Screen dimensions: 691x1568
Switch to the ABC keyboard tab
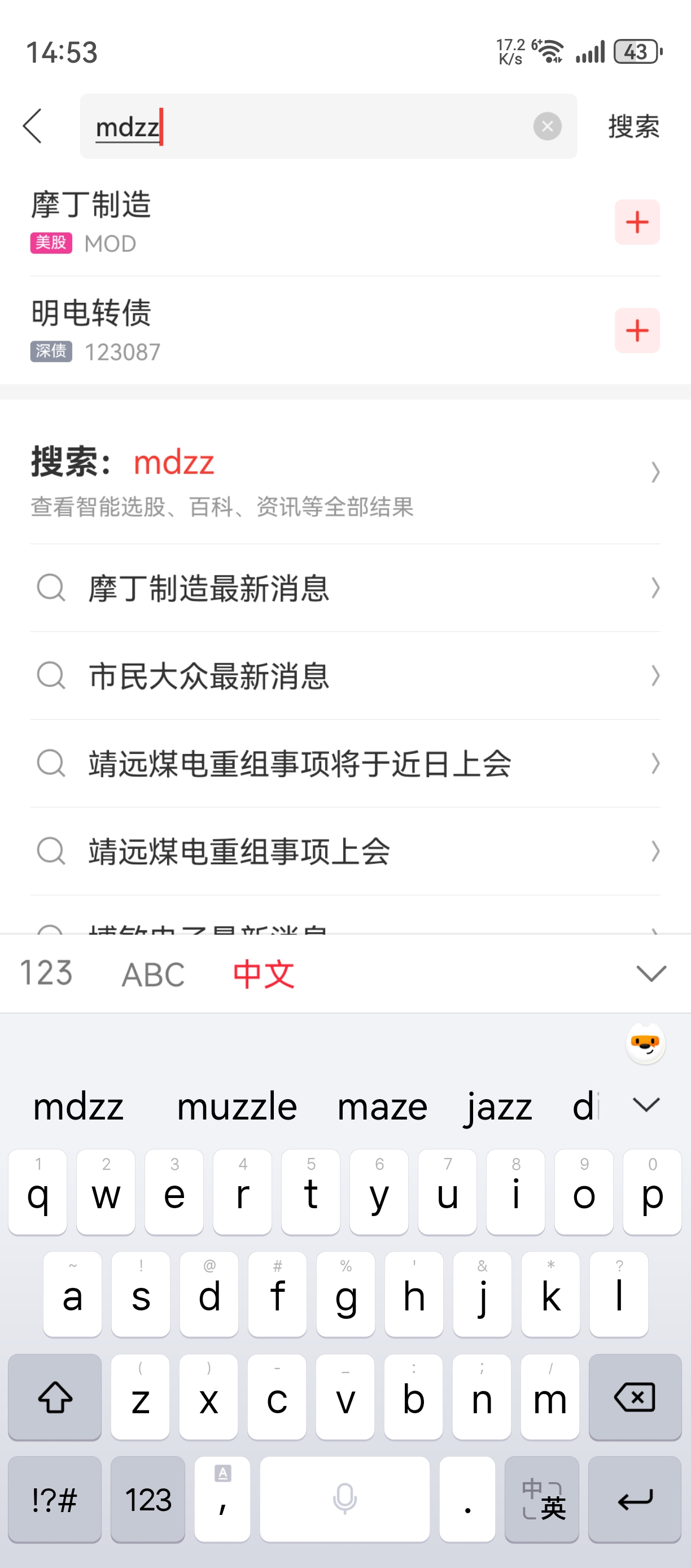(152, 974)
